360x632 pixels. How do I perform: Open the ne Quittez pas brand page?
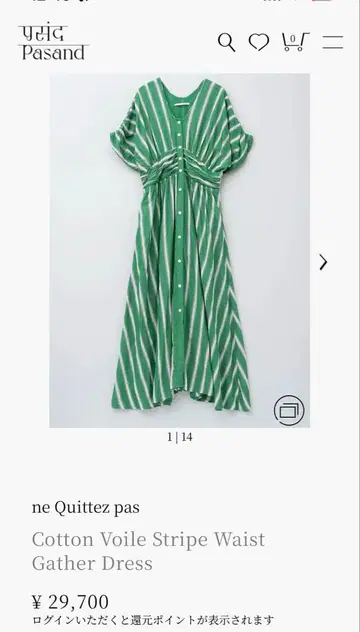(86, 507)
